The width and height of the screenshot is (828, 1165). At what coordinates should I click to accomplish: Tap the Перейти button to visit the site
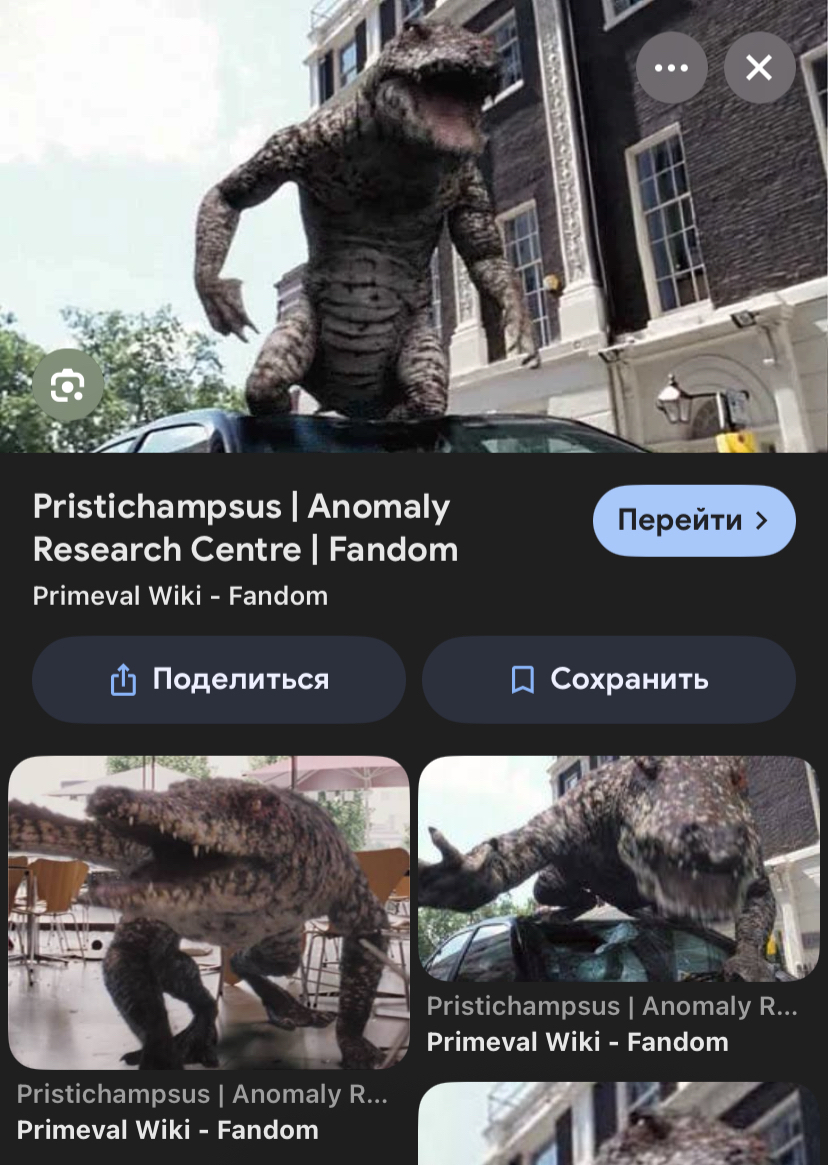coord(694,520)
